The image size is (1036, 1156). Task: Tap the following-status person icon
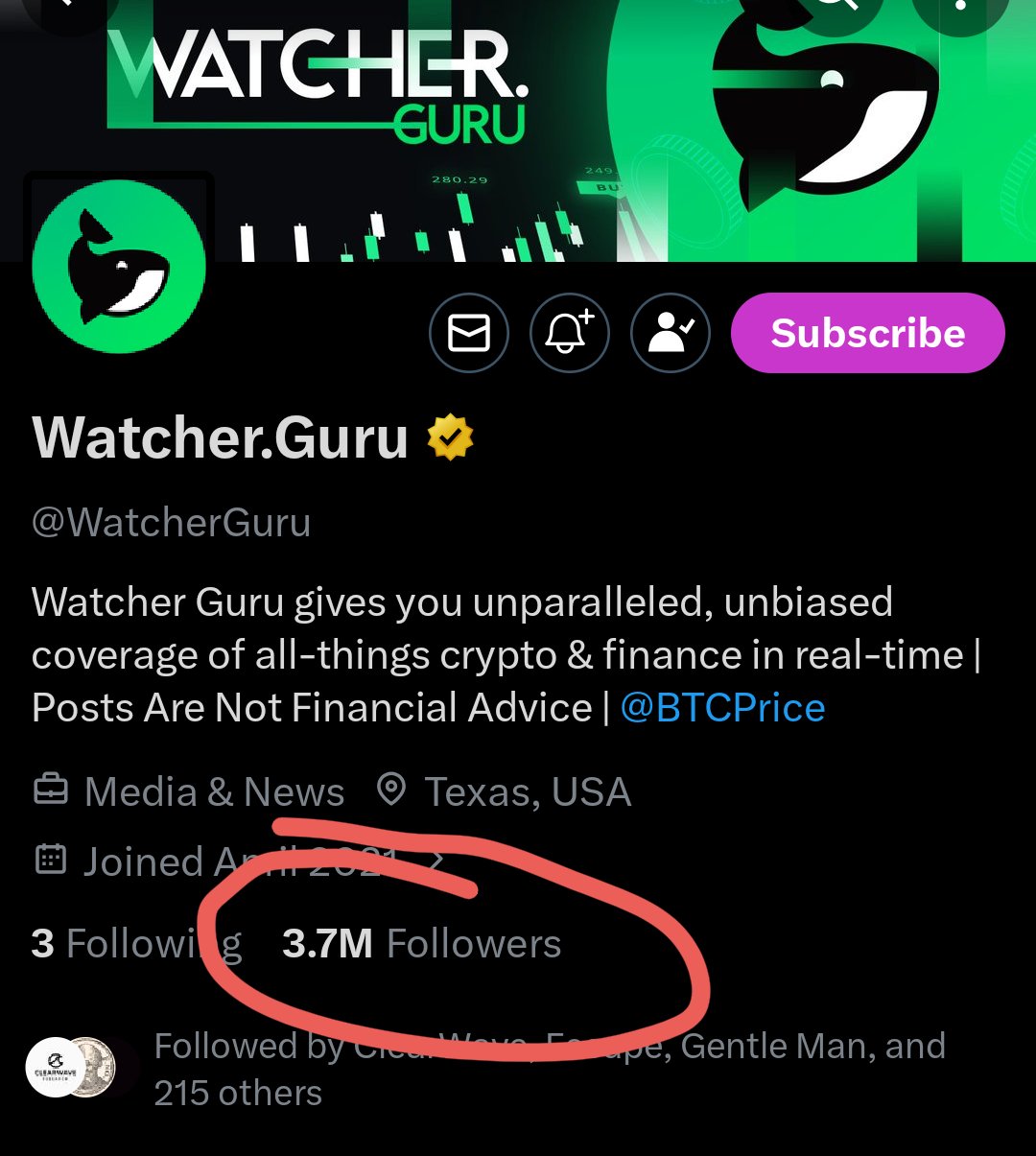click(670, 333)
